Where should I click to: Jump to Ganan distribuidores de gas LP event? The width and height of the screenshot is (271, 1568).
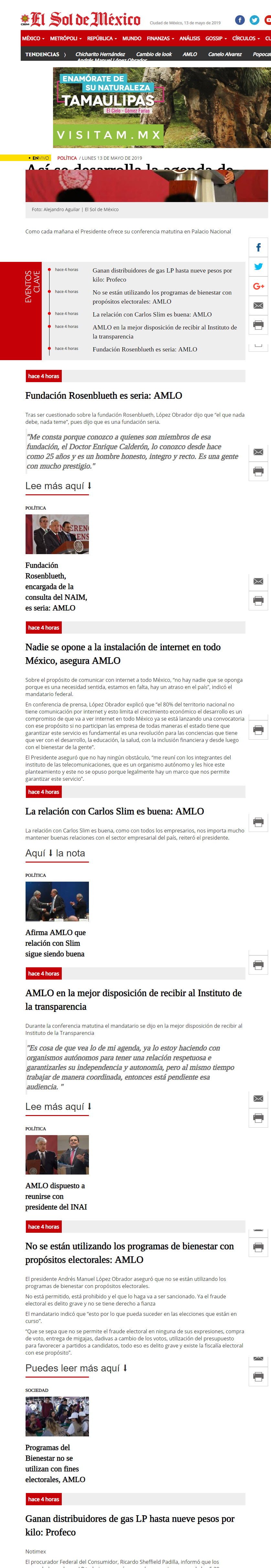(x=162, y=274)
